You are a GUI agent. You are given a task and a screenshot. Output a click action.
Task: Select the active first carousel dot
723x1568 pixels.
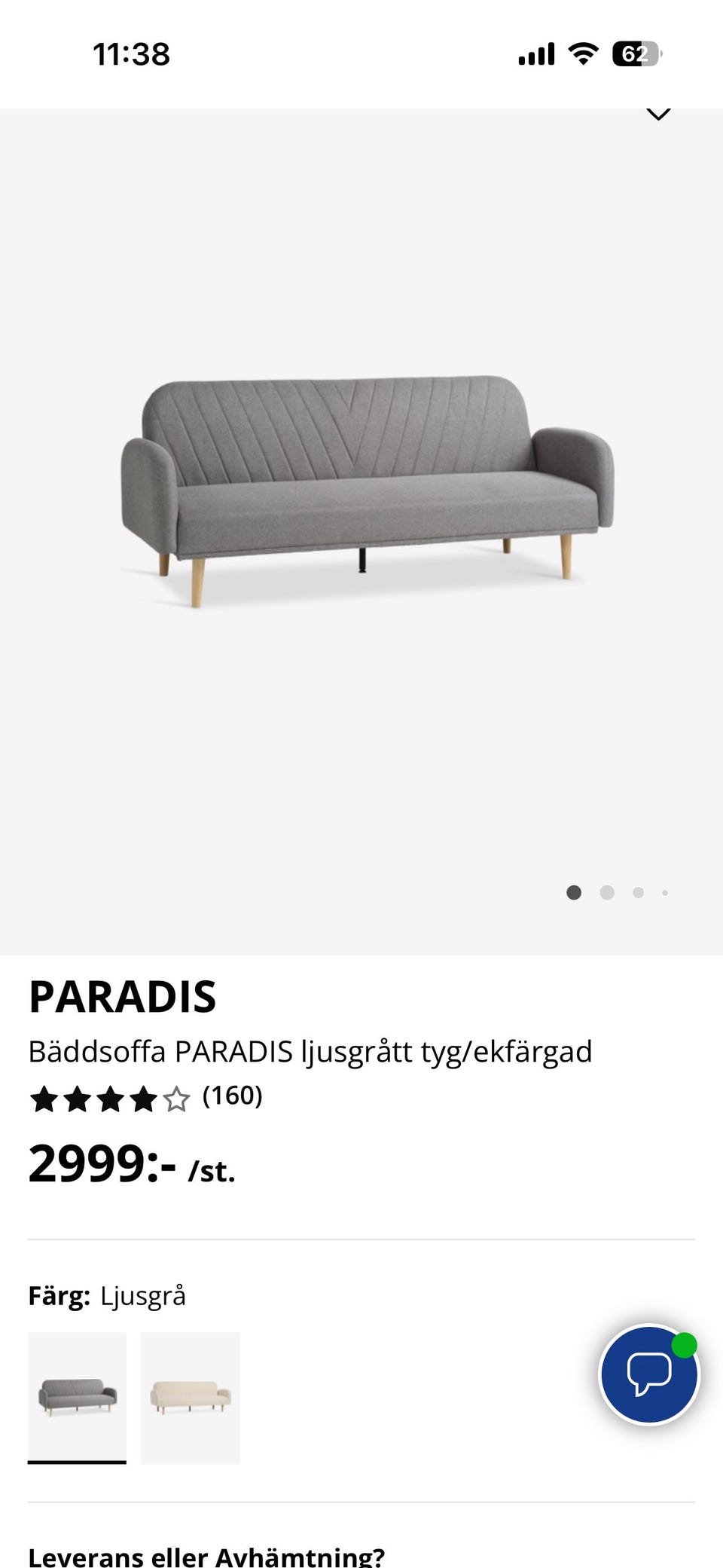(x=573, y=892)
